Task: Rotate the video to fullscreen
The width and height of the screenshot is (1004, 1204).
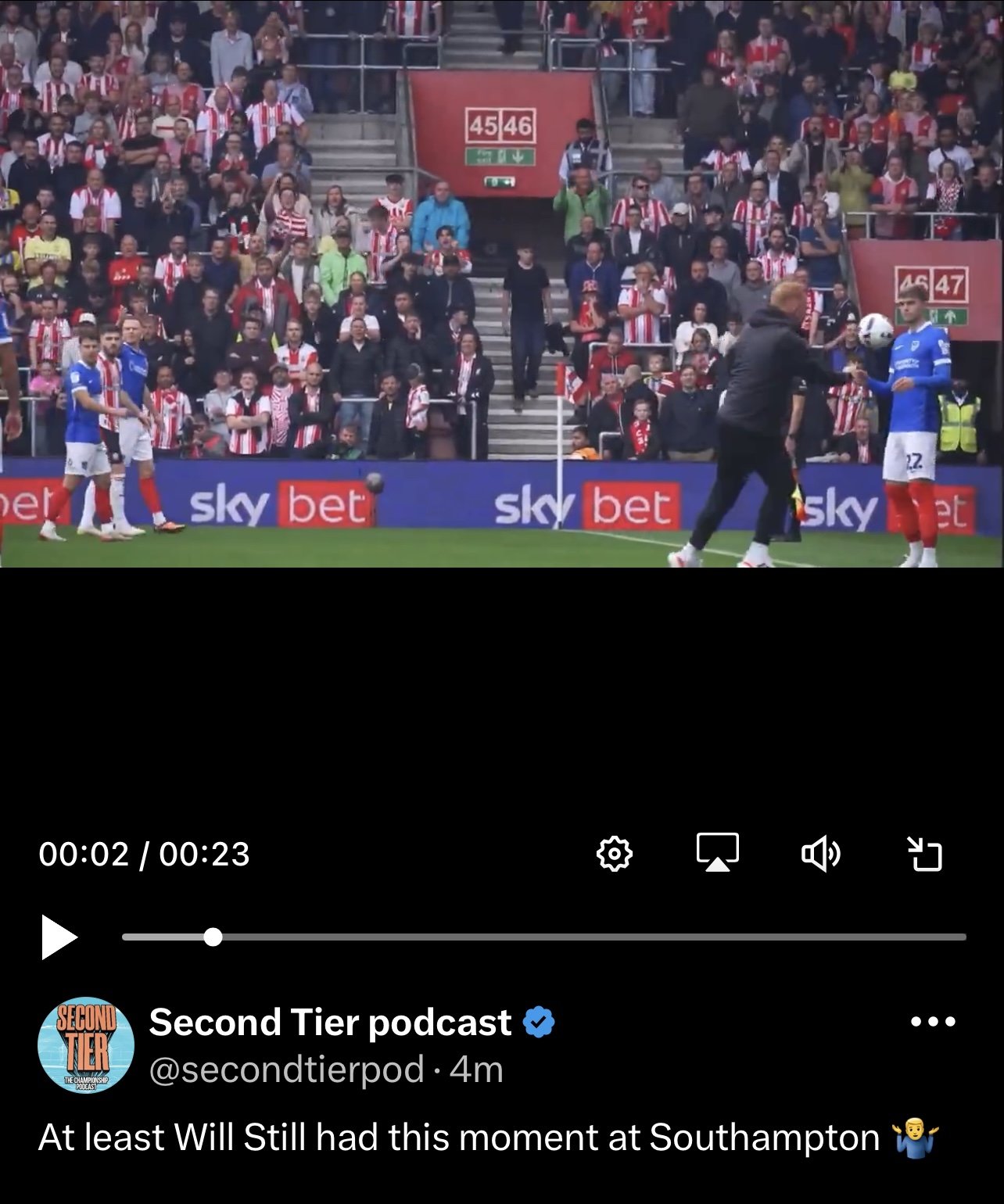Action: [x=924, y=853]
